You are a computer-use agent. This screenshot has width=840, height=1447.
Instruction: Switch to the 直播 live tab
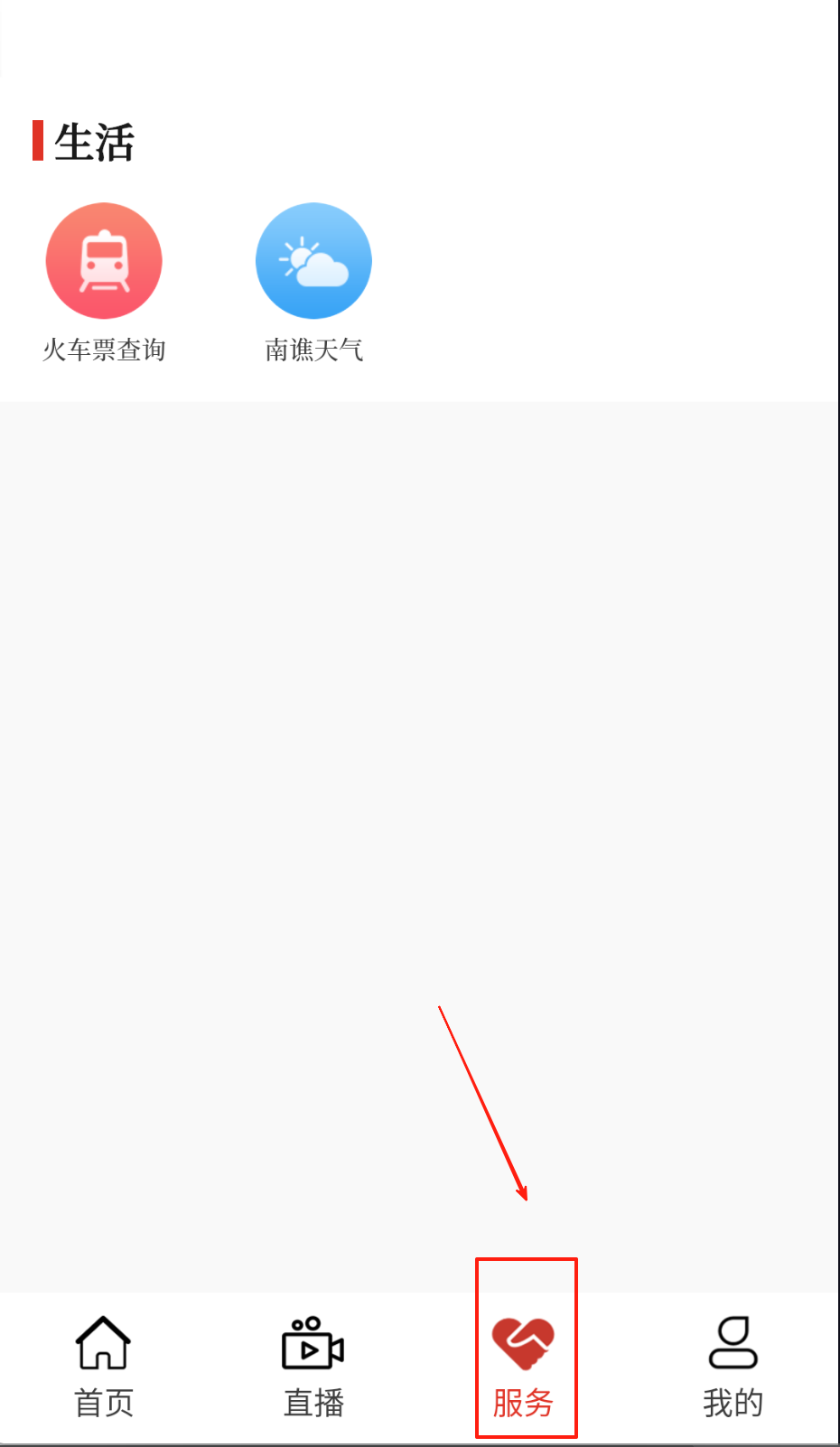pyautogui.click(x=313, y=1366)
